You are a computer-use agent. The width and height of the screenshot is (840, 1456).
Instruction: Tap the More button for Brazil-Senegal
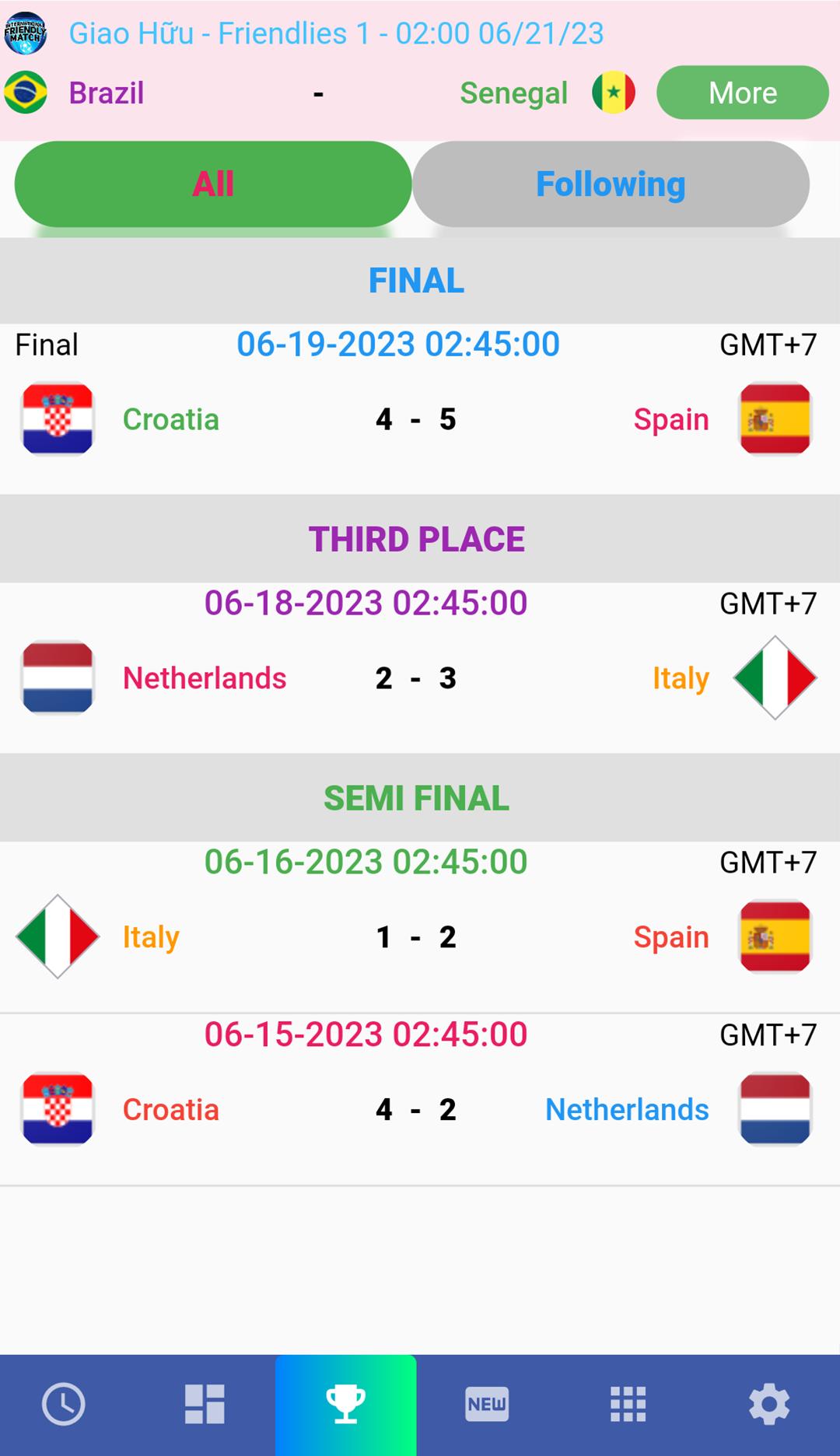click(742, 93)
